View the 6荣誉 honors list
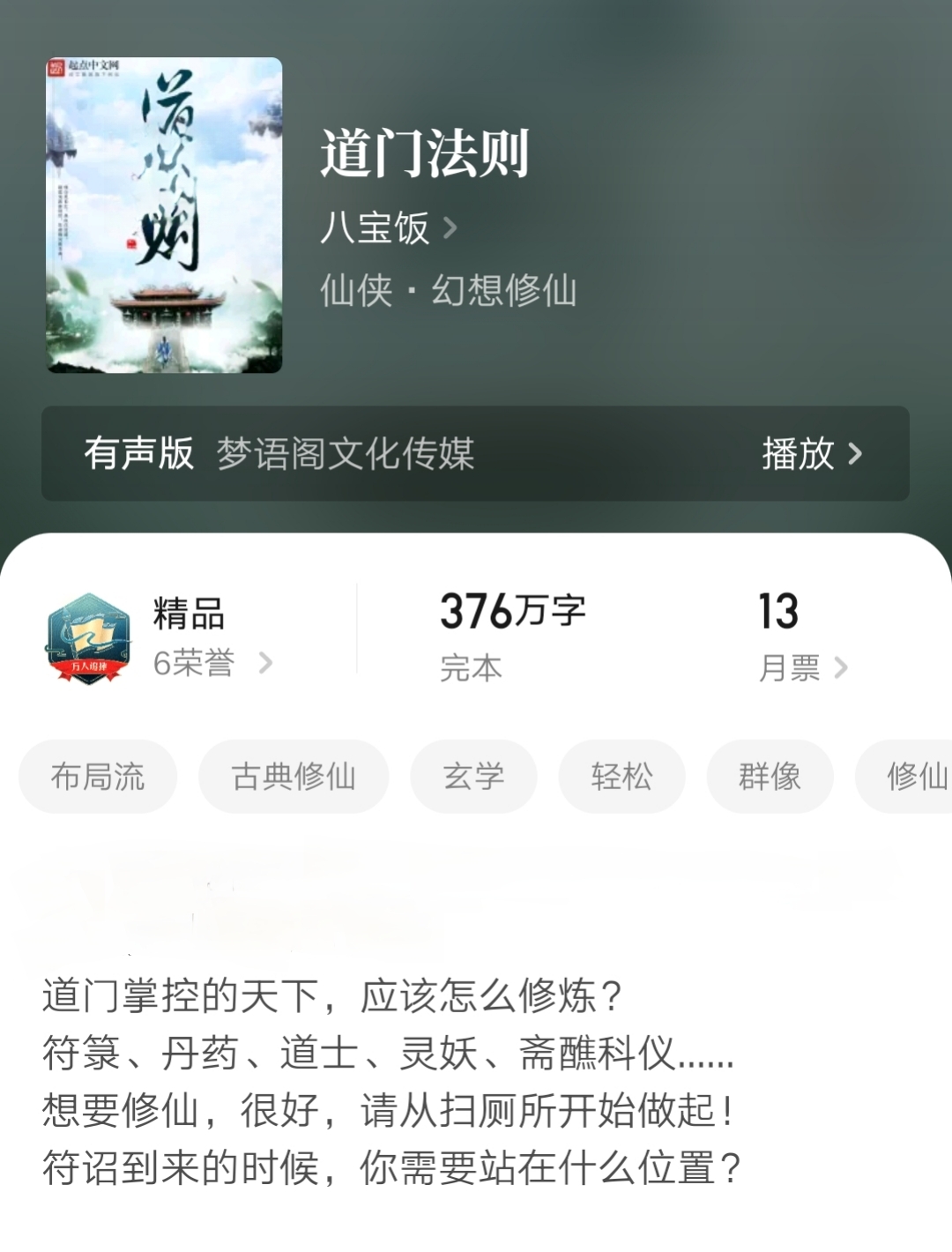This screenshot has height=1252, width=952. click(212, 663)
